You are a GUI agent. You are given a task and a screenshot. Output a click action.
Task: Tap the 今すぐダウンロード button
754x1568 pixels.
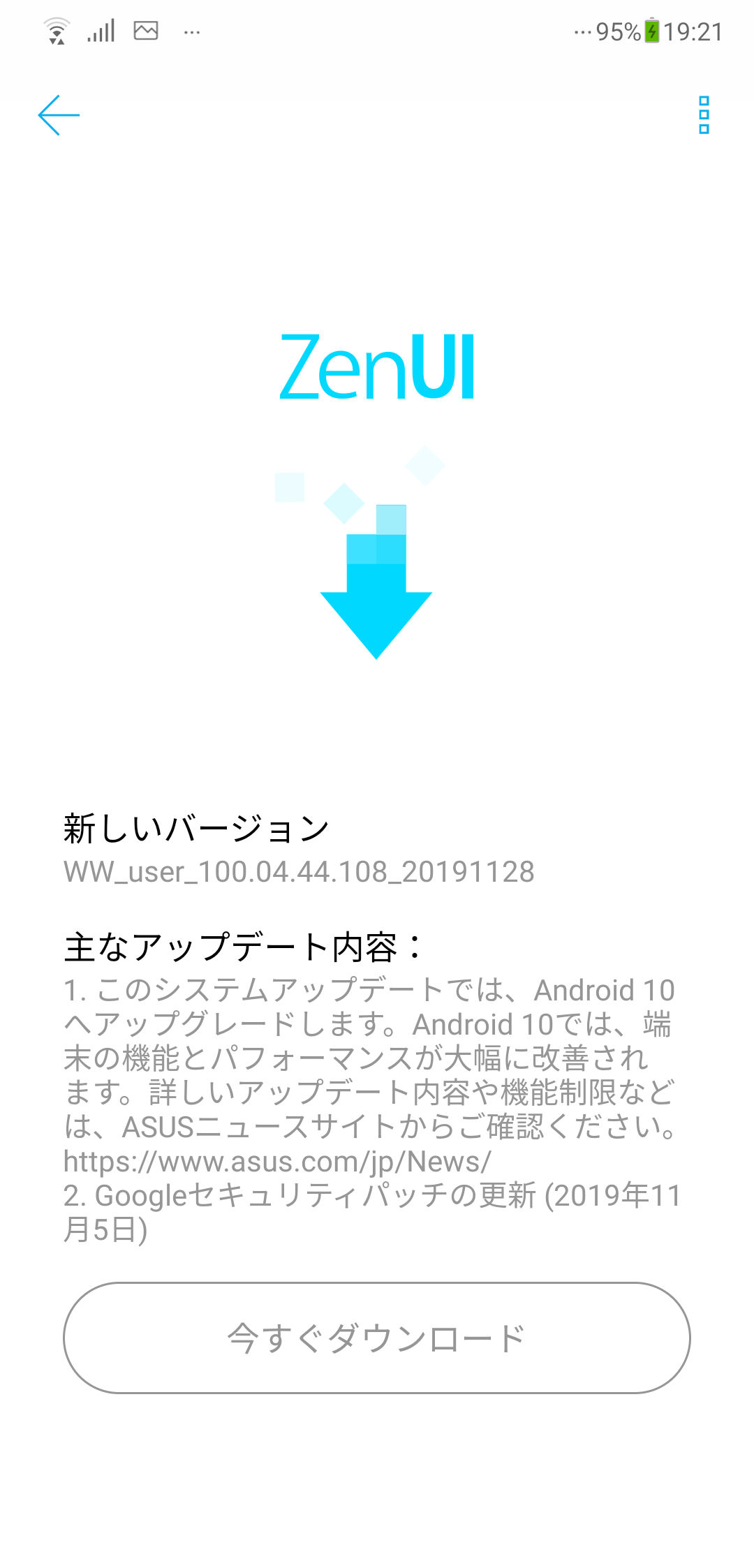pos(377,1338)
